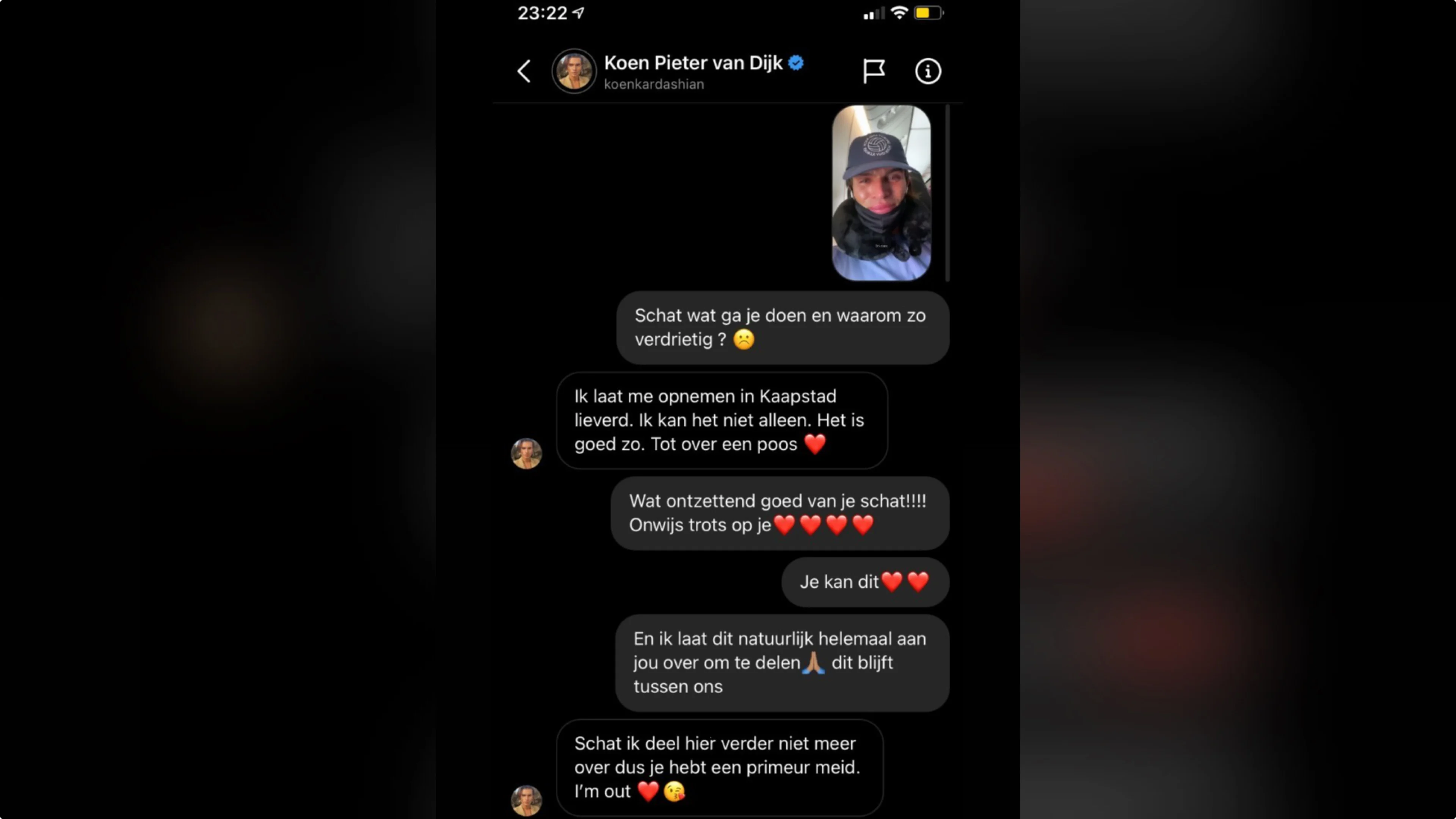The width and height of the screenshot is (1456, 819).
Task: Tap the avatar beside the Kaapstad message
Action: [526, 453]
